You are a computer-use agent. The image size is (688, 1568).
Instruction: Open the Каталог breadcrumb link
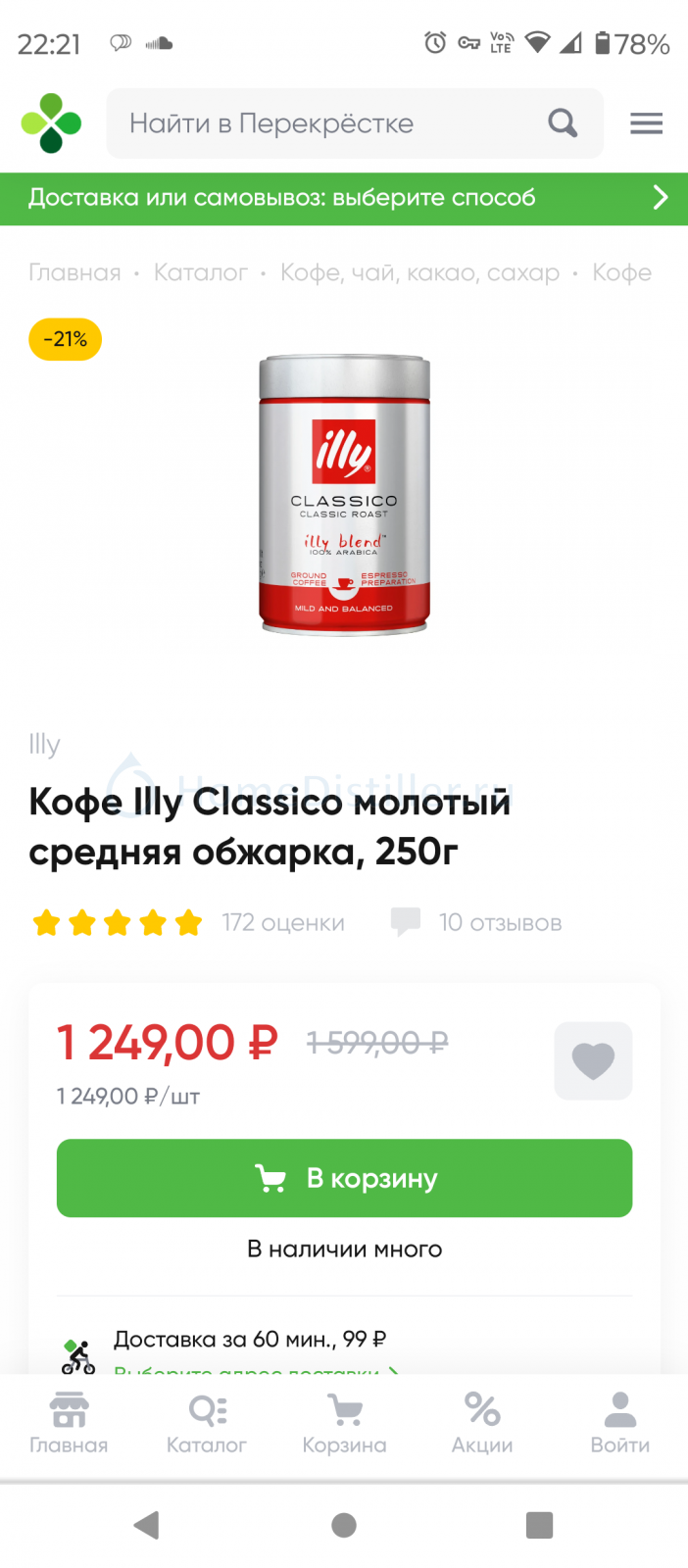(201, 272)
